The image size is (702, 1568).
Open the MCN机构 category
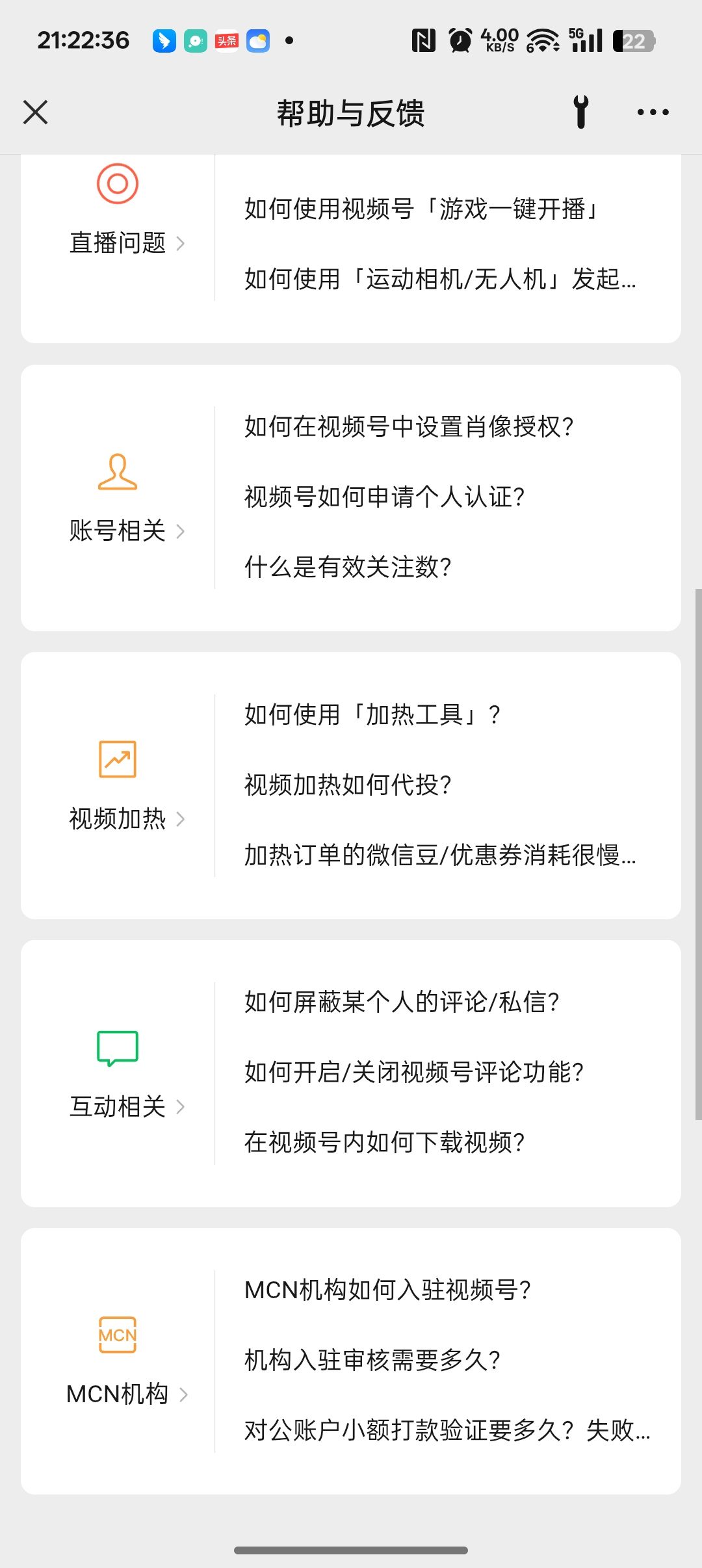(x=126, y=1394)
